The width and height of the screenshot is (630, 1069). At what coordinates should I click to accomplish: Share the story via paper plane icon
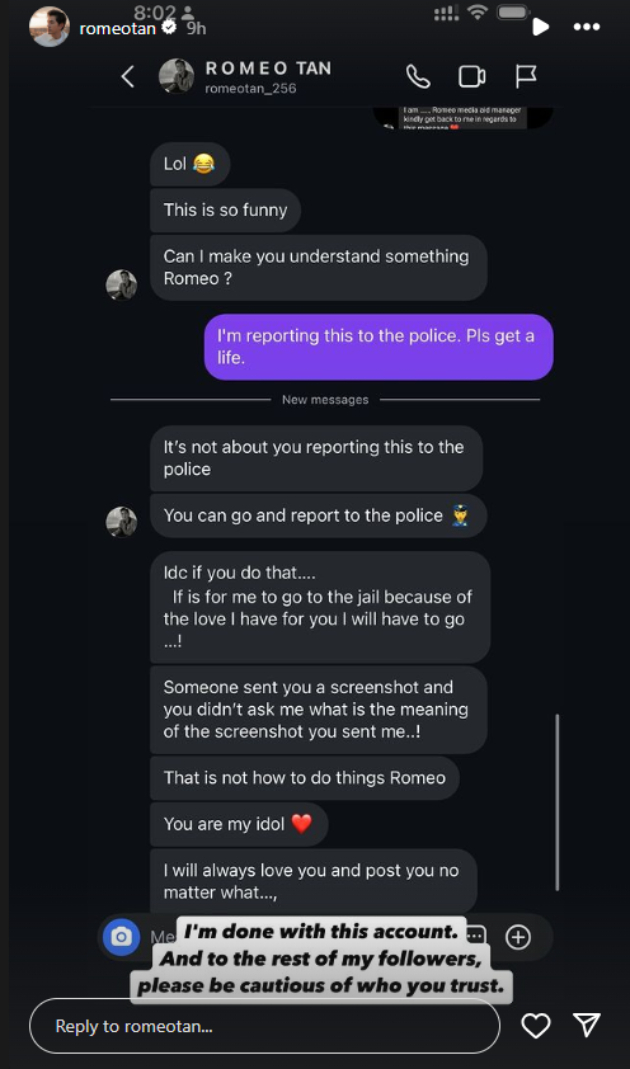click(x=587, y=1024)
